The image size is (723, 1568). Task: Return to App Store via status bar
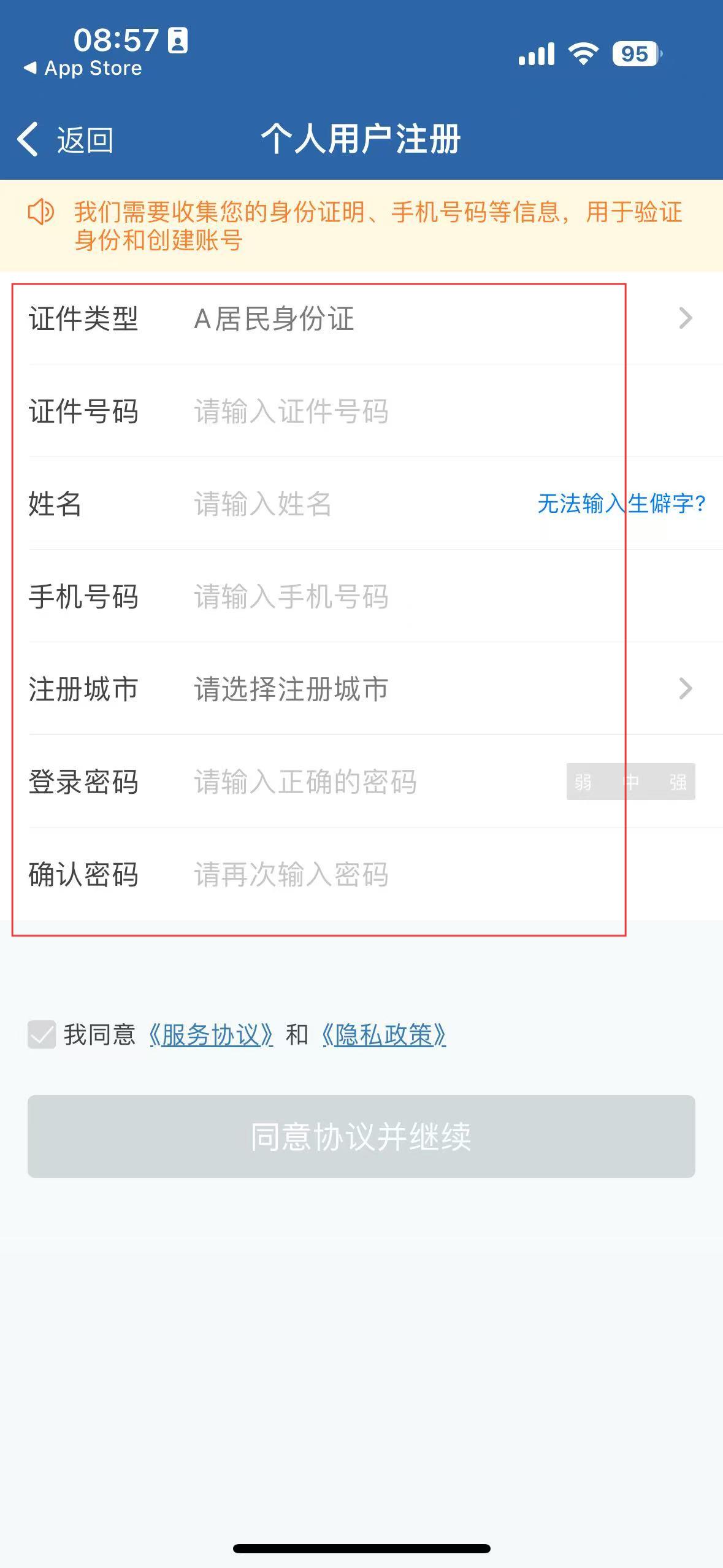coord(83,68)
